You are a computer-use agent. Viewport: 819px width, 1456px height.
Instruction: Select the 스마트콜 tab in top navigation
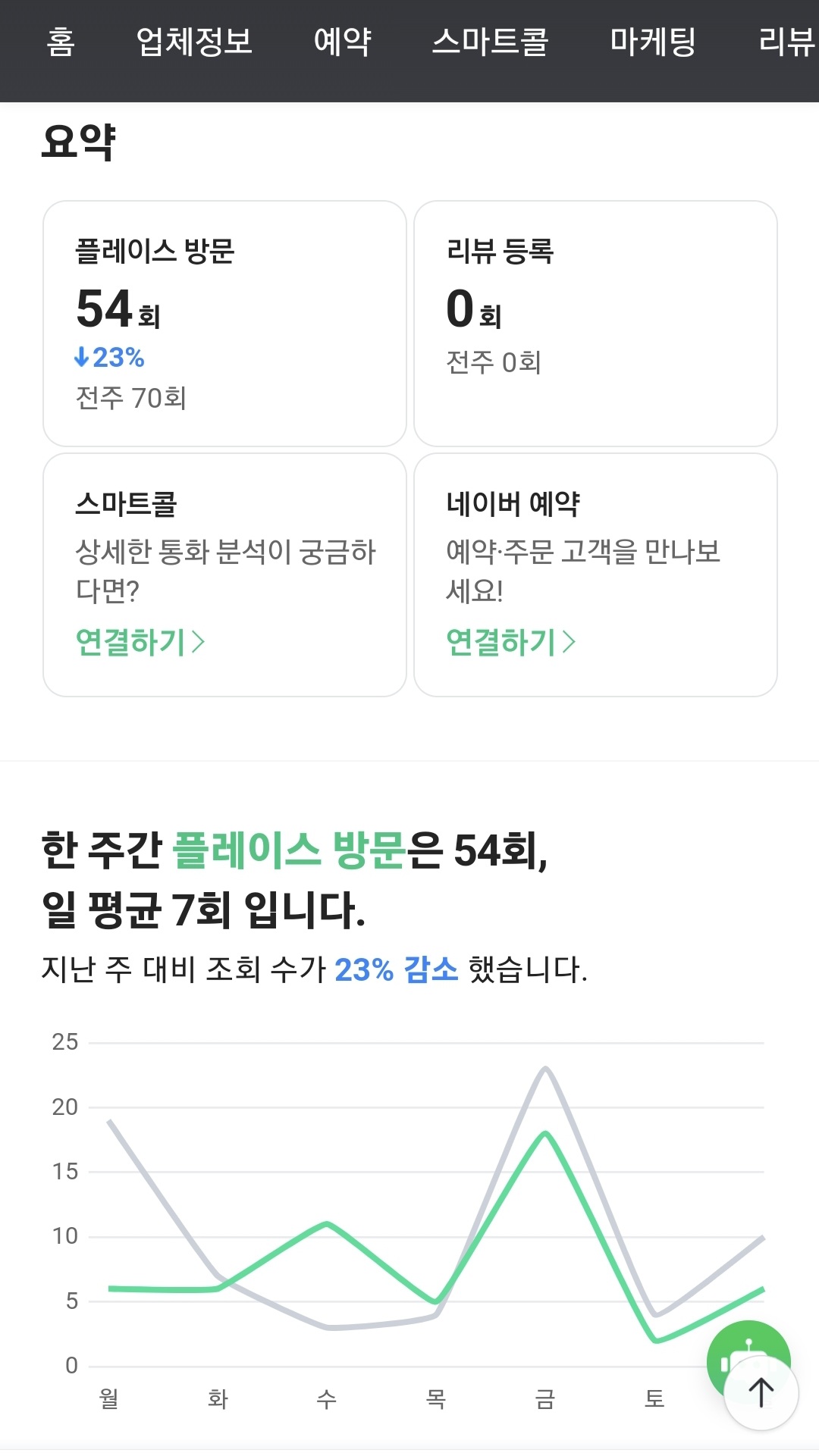(x=491, y=41)
